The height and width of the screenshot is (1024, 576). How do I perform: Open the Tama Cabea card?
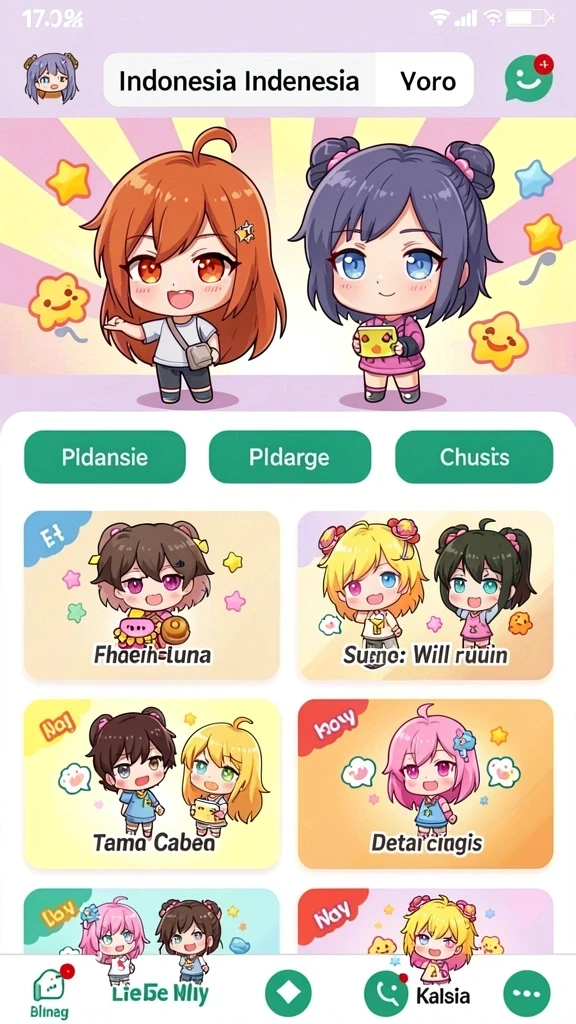coord(152,784)
